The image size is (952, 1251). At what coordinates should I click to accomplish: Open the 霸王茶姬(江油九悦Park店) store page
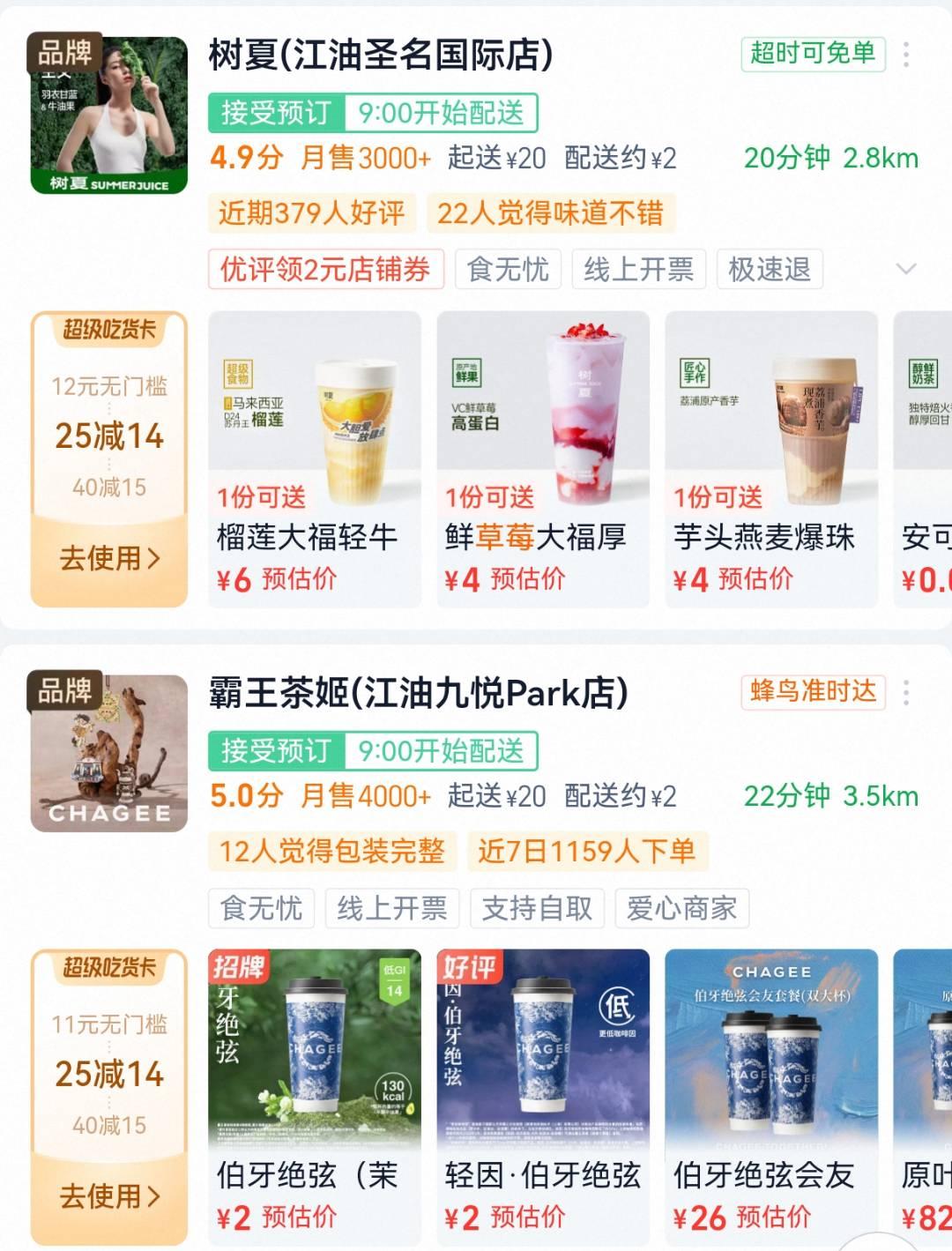pyautogui.click(x=418, y=693)
